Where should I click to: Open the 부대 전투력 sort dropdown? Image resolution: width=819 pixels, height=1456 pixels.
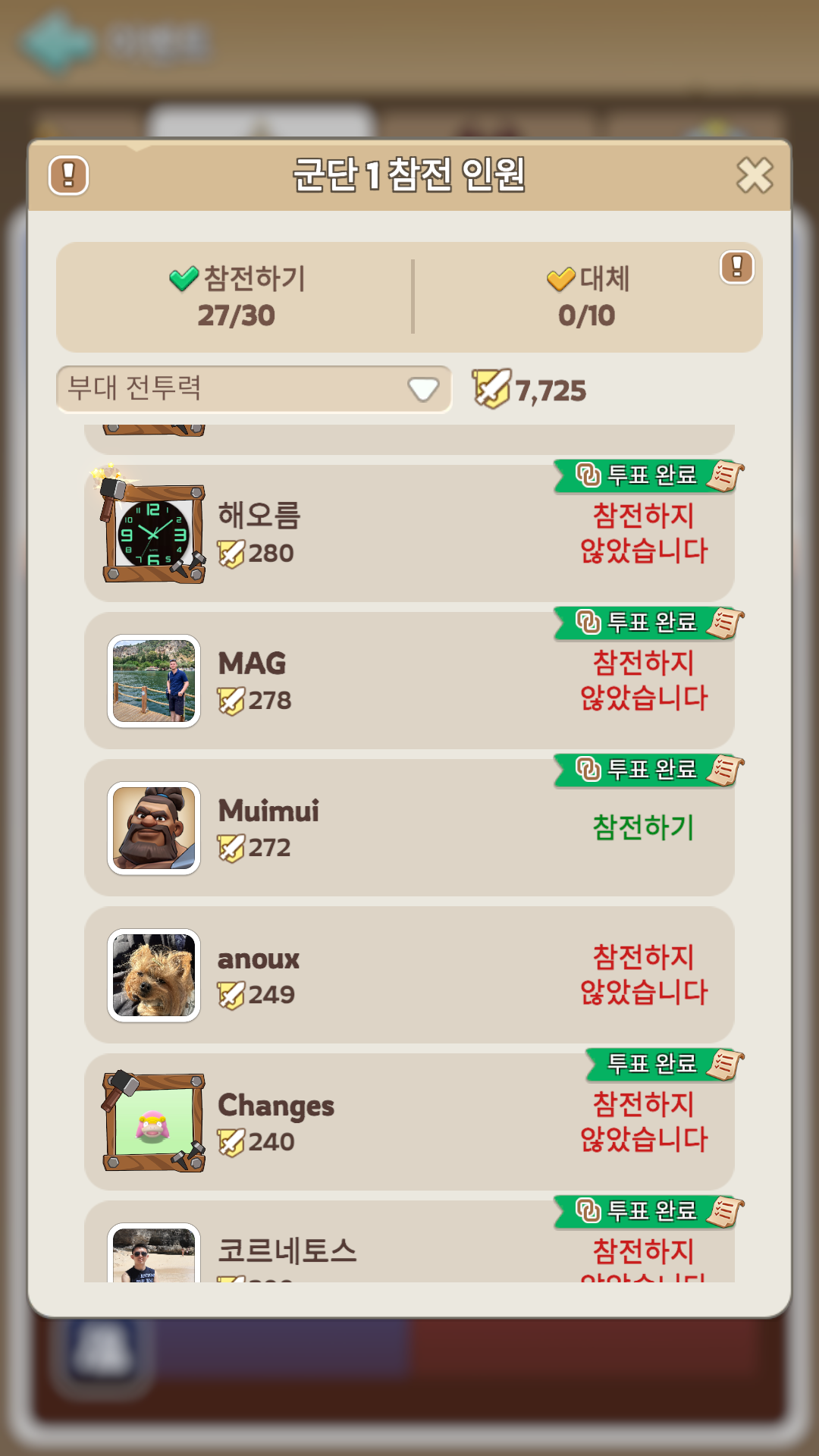click(253, 389)
